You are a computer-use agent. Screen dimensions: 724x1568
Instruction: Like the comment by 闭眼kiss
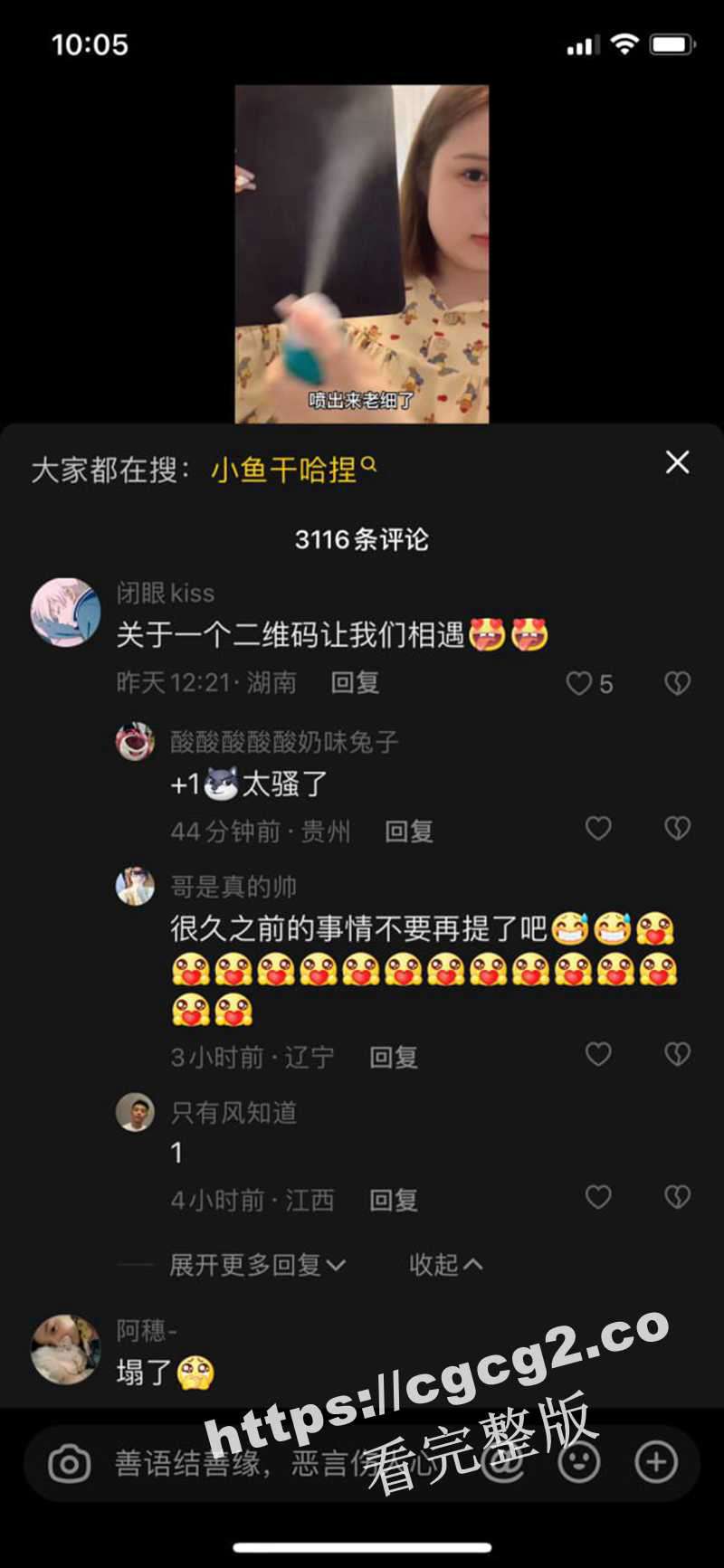(x=580, y=683)
